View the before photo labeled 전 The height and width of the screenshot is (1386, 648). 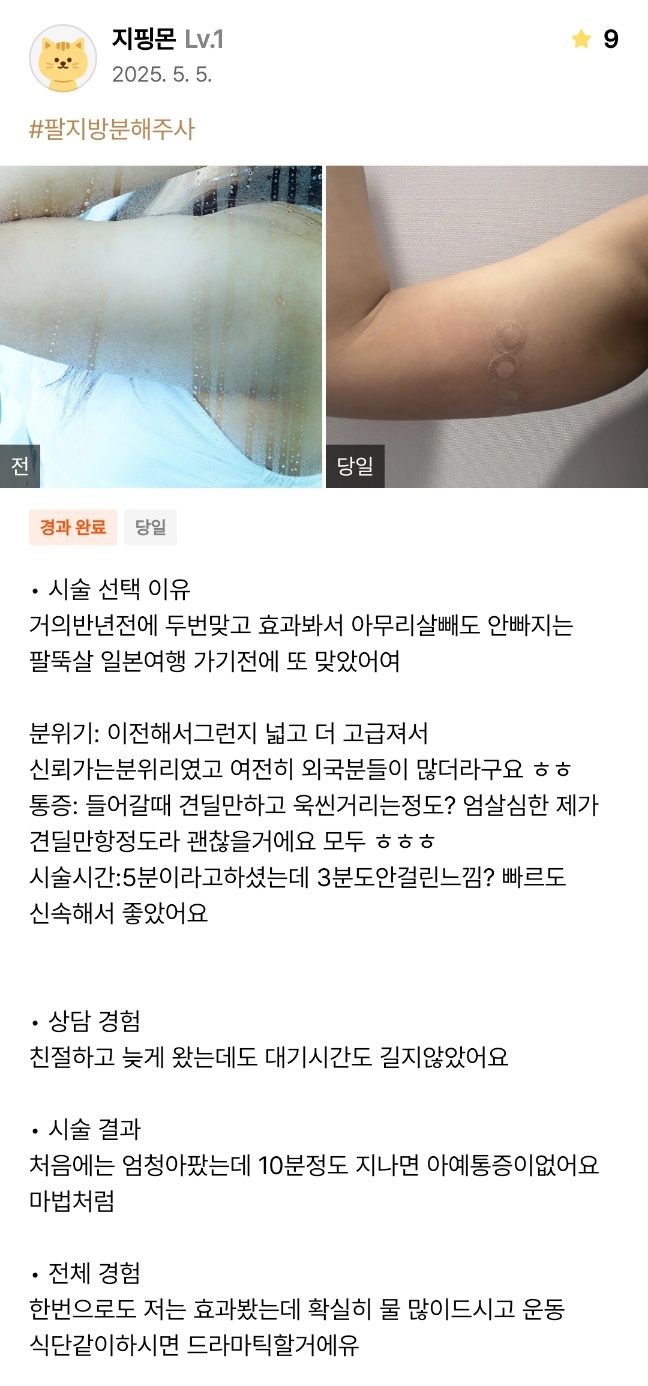[x=161, y=327]
